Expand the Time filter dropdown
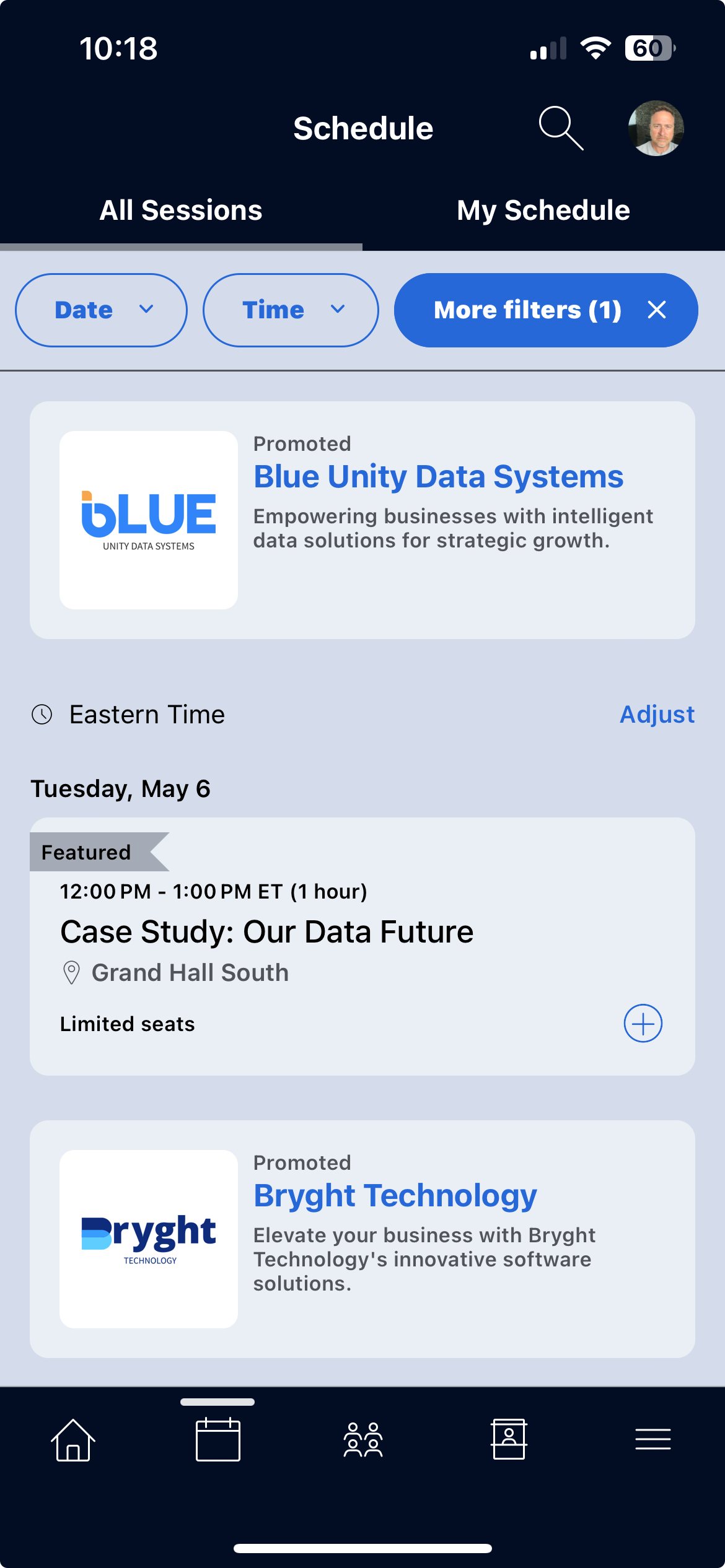 tap(291, 310)
